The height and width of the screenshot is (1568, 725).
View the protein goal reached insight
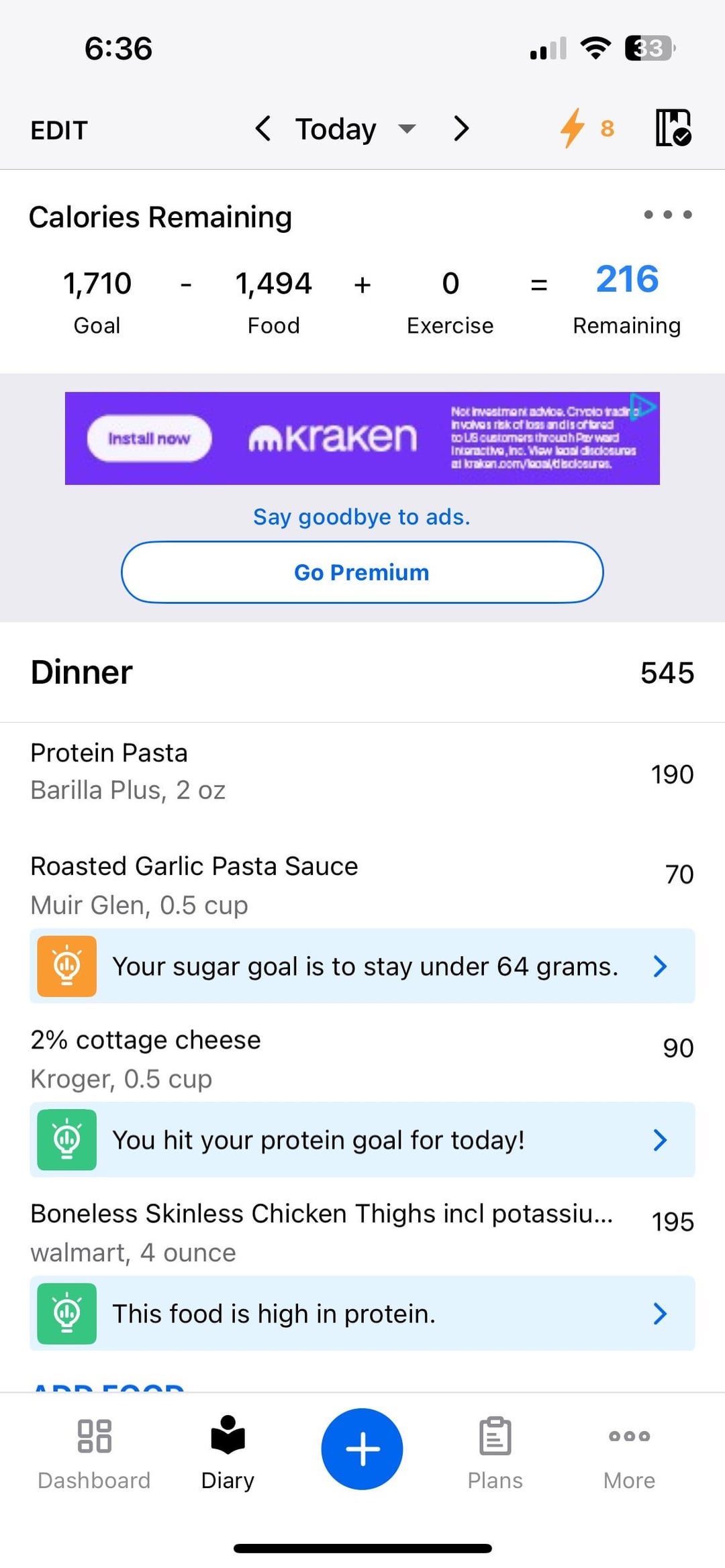[362, 1140]
